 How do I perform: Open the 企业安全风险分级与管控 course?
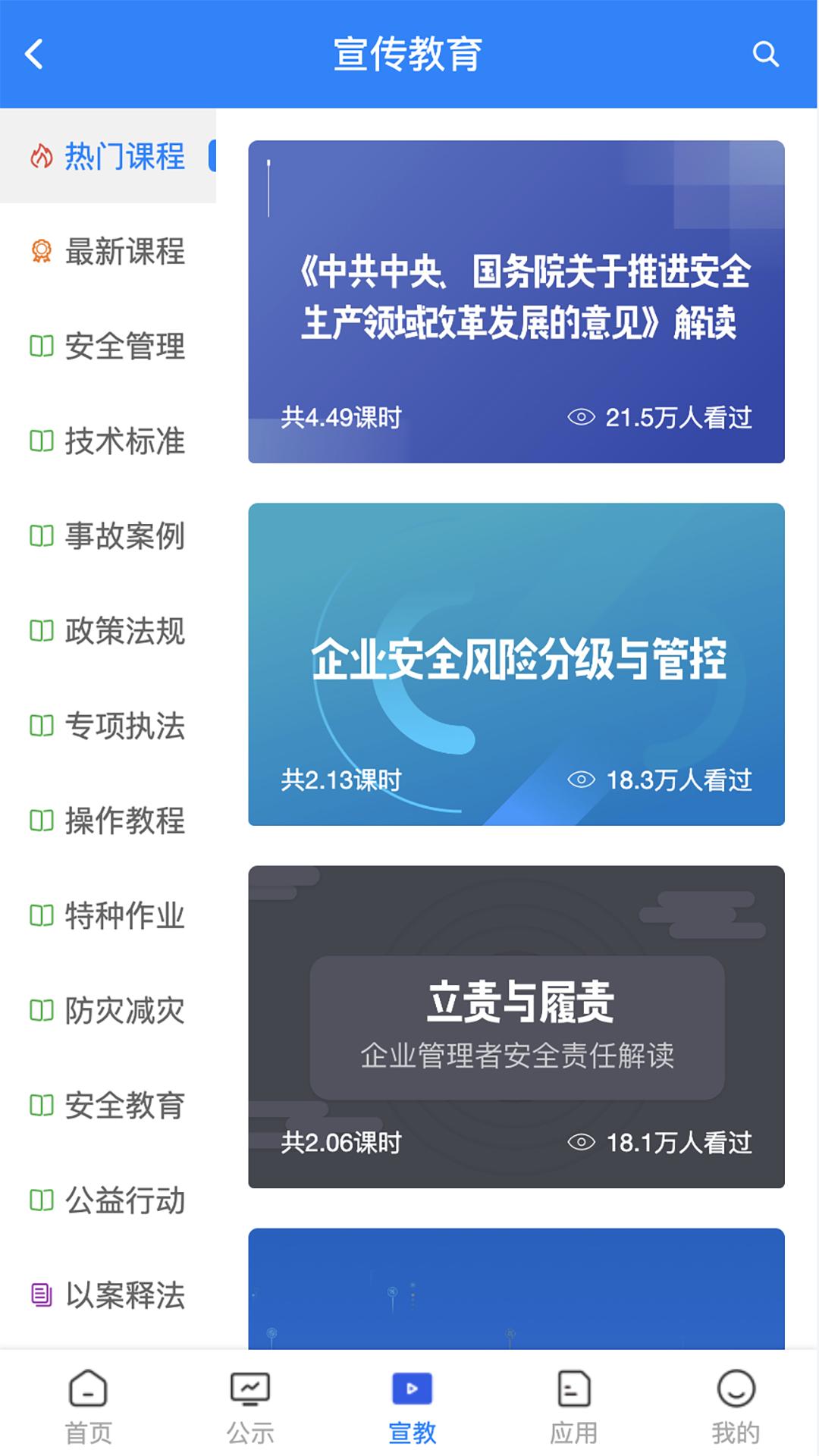[516, 664]
